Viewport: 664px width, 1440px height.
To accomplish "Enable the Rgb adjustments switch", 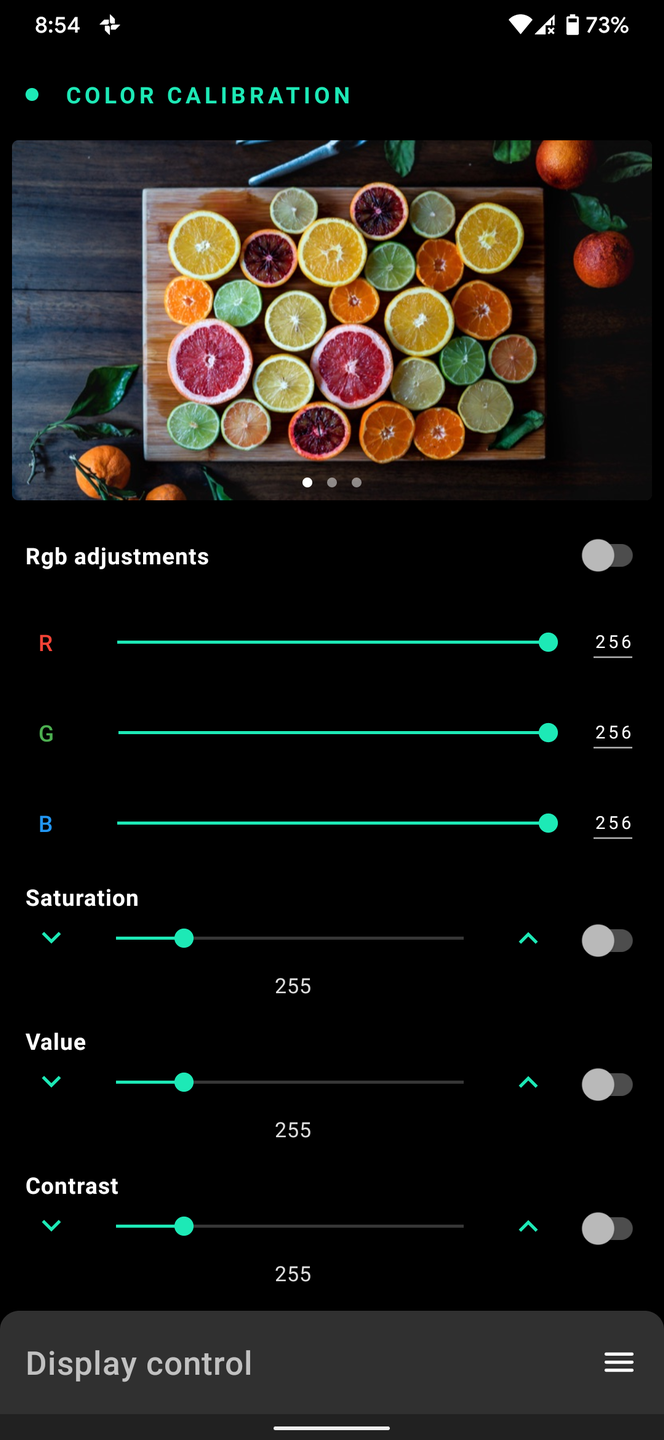I will (607, 556).
